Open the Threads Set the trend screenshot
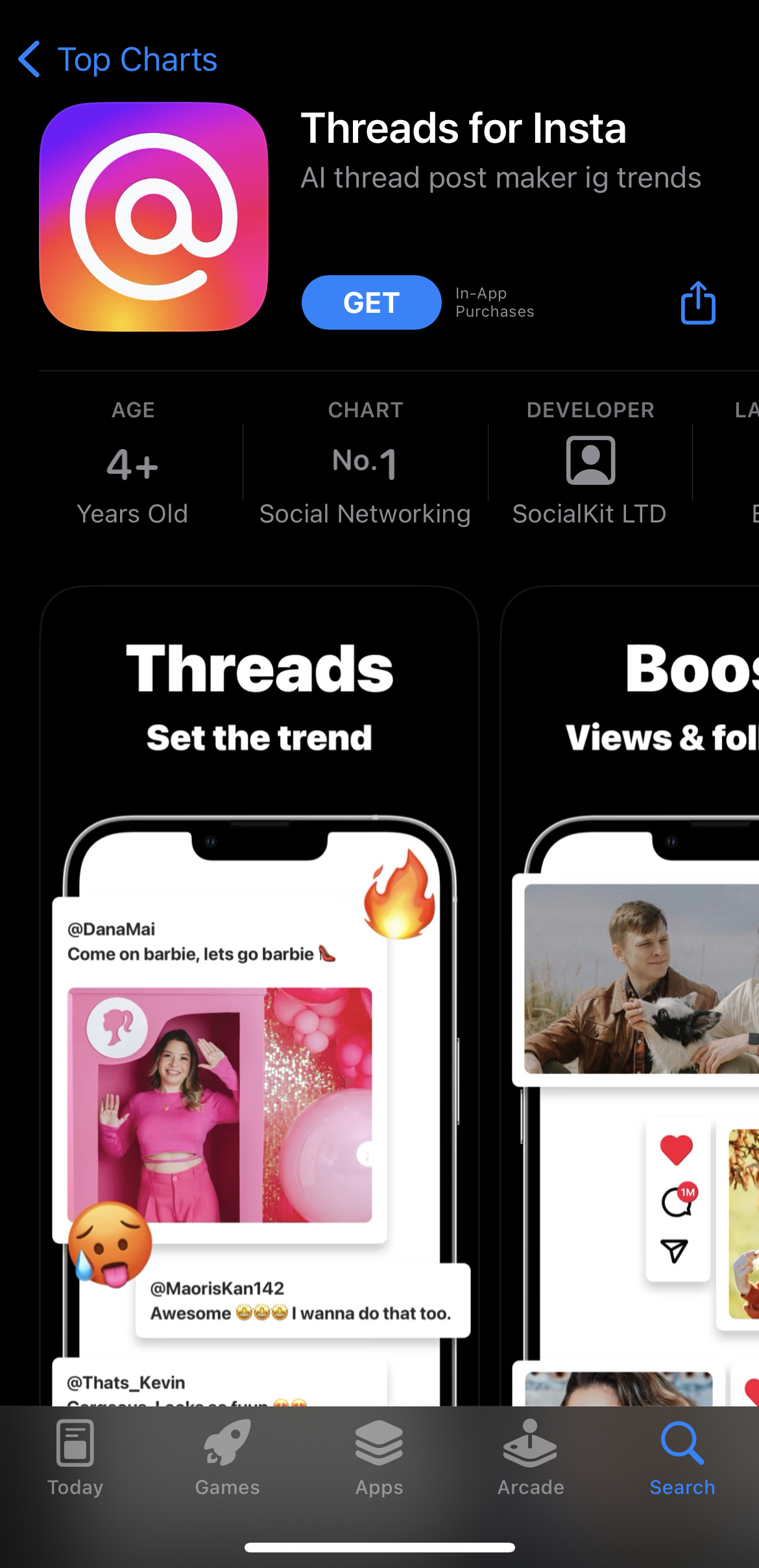Image resolution: width=759 pixels, height=1568 pixels. tap(259, 974)
